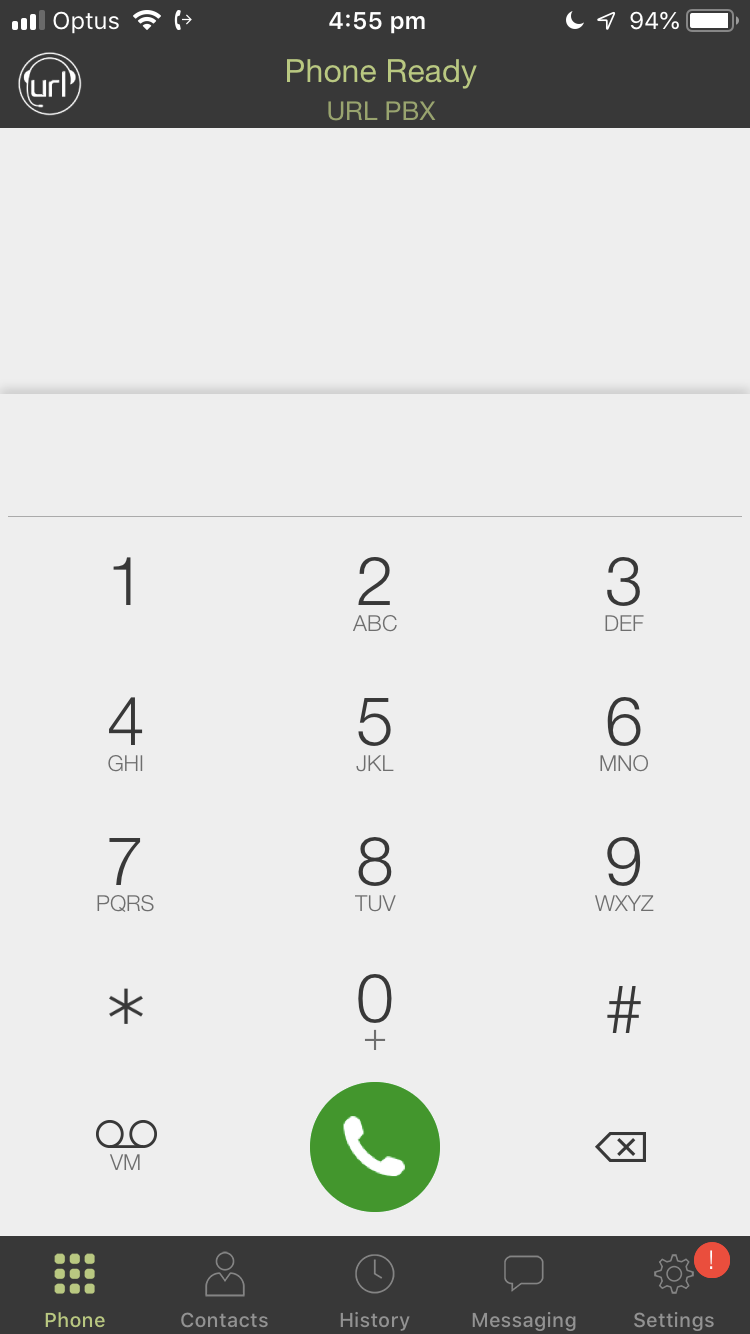
Task: Dial the 5 JKL key
Action: (x=375, y=734)
